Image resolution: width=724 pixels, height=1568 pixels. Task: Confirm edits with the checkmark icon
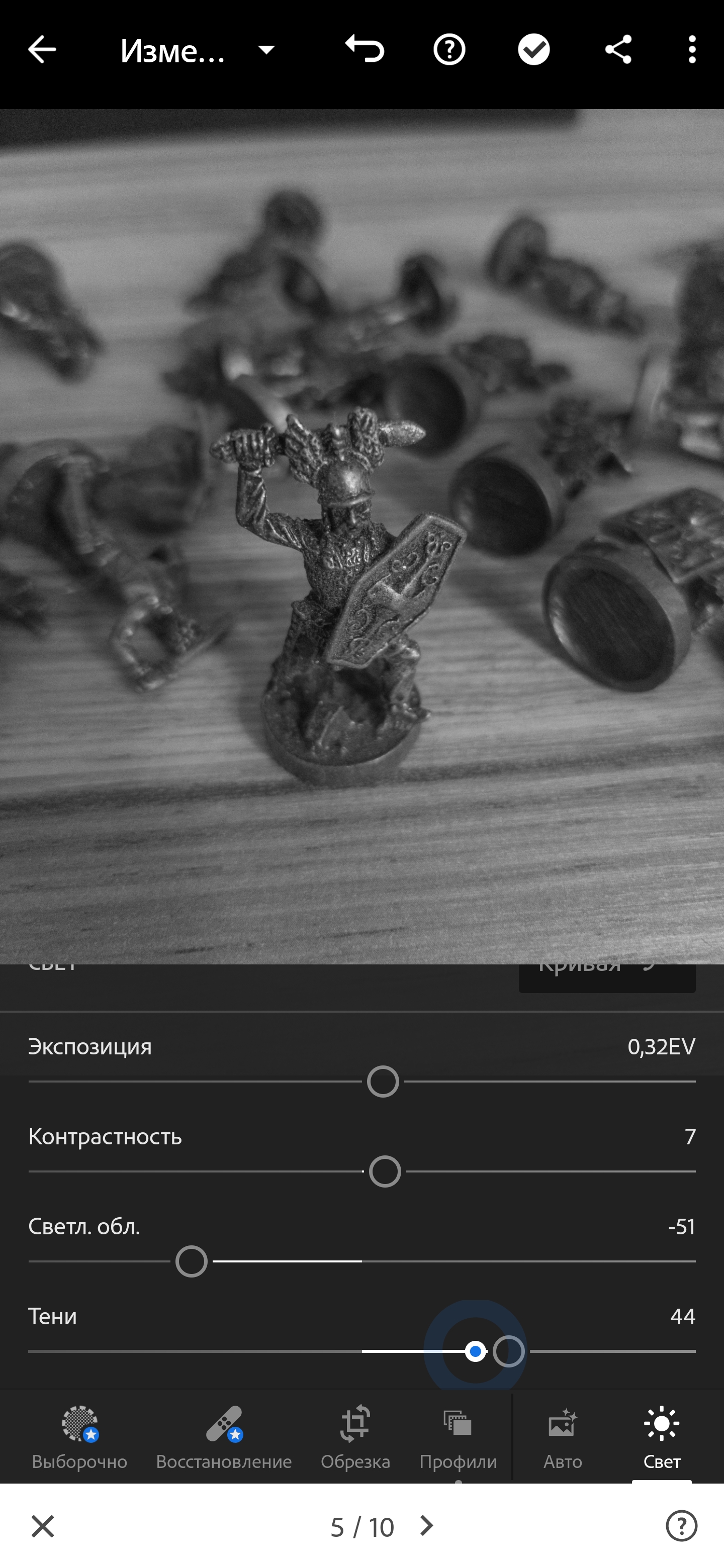(533, 49)
